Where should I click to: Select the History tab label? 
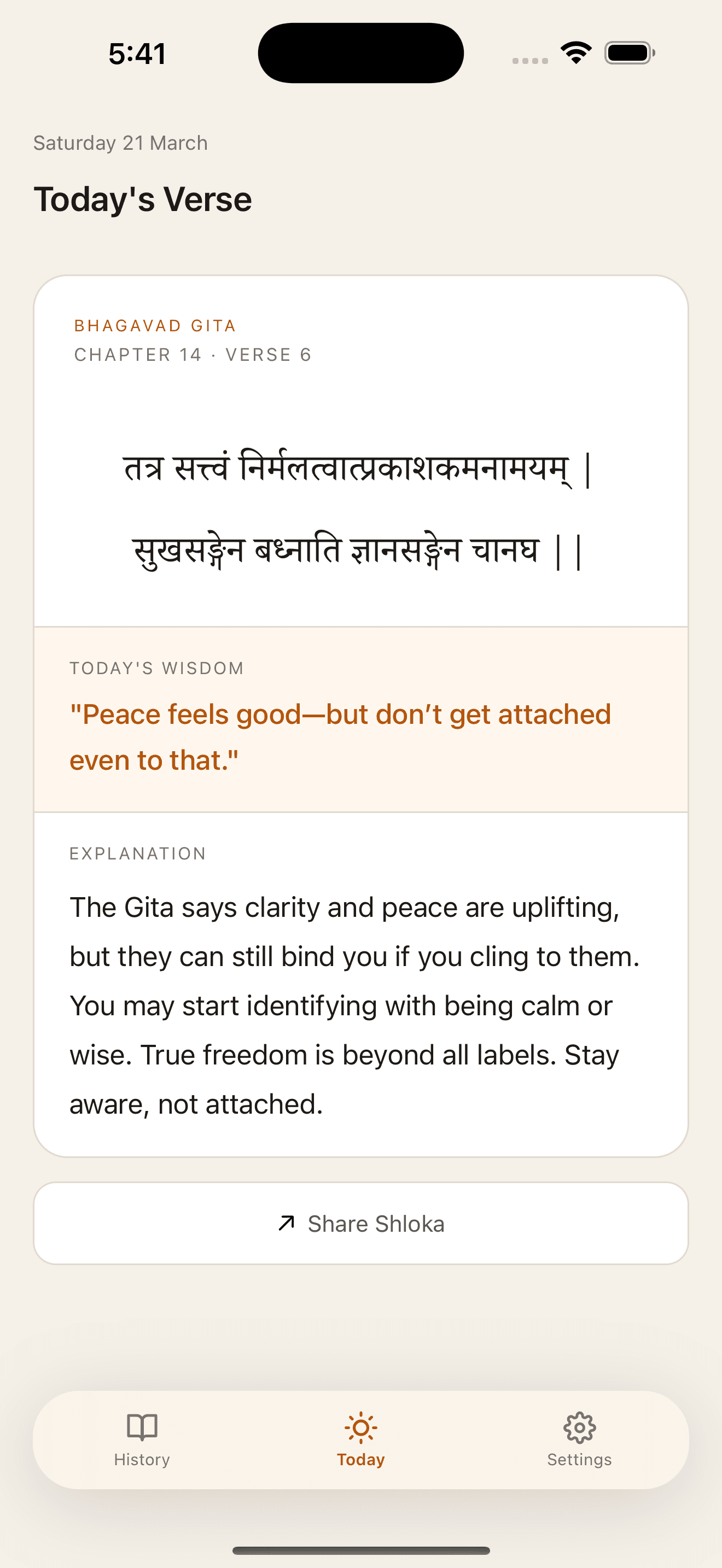pos(141,1459)
